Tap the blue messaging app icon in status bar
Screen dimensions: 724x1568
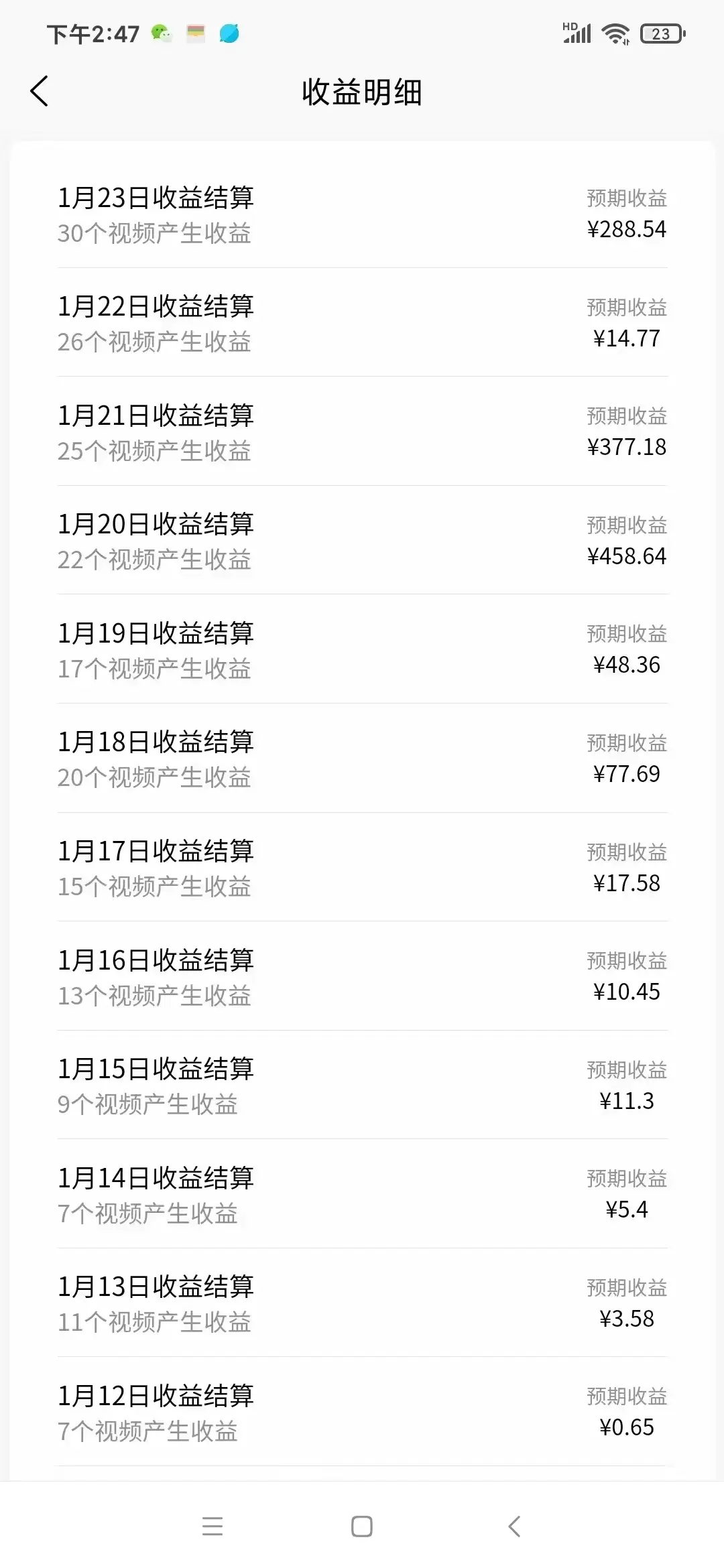(228, 32)
